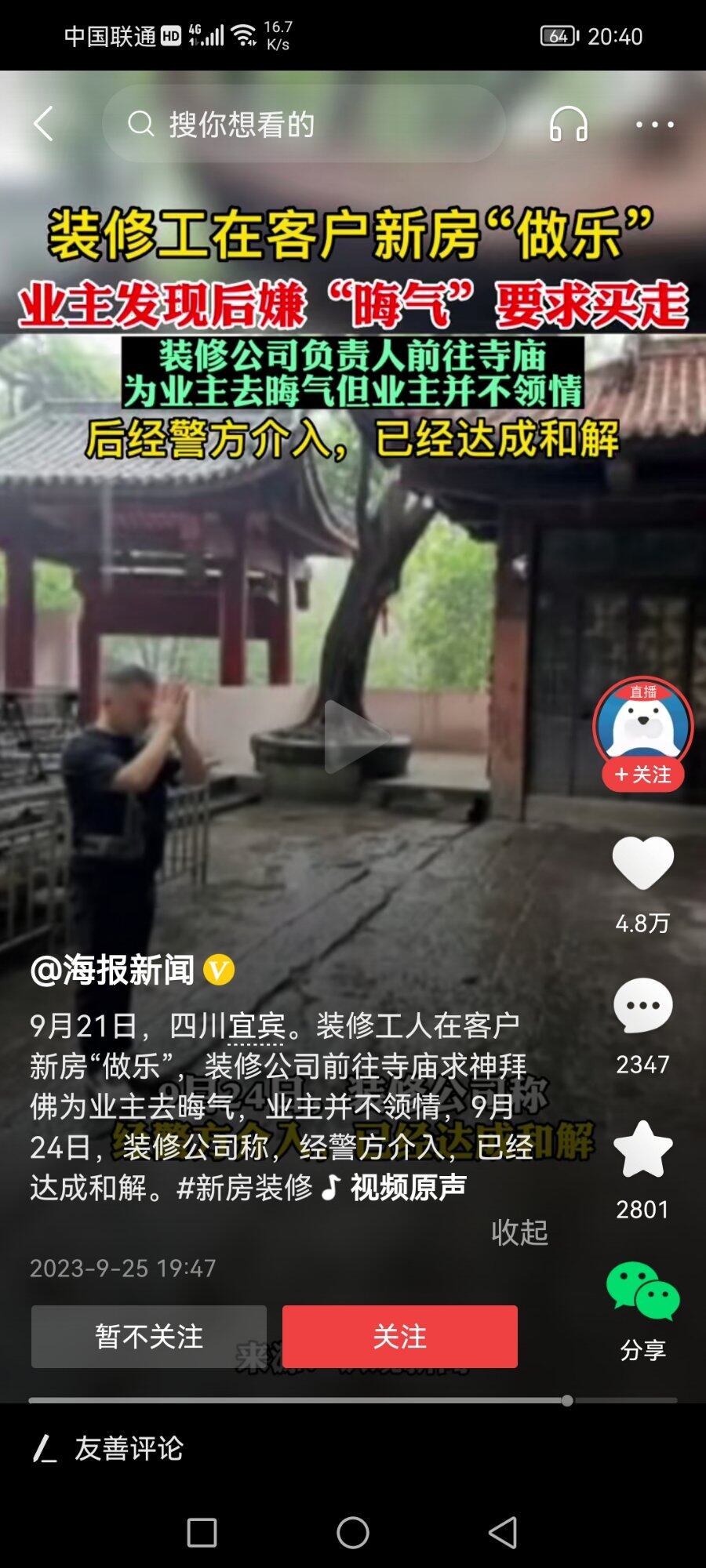Collapse the caption with 收起

pyautogui.click(x=519, y=1232)
